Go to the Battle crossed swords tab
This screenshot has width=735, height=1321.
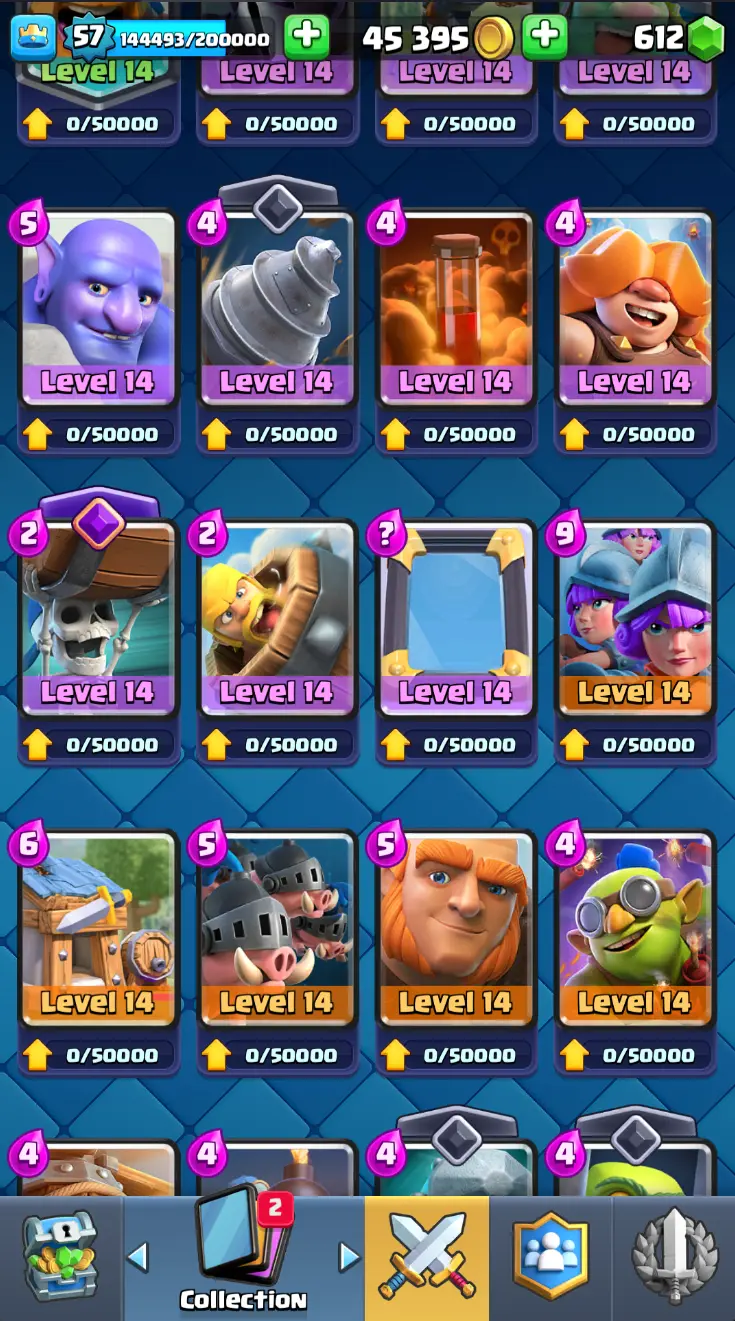point(427,1258)
